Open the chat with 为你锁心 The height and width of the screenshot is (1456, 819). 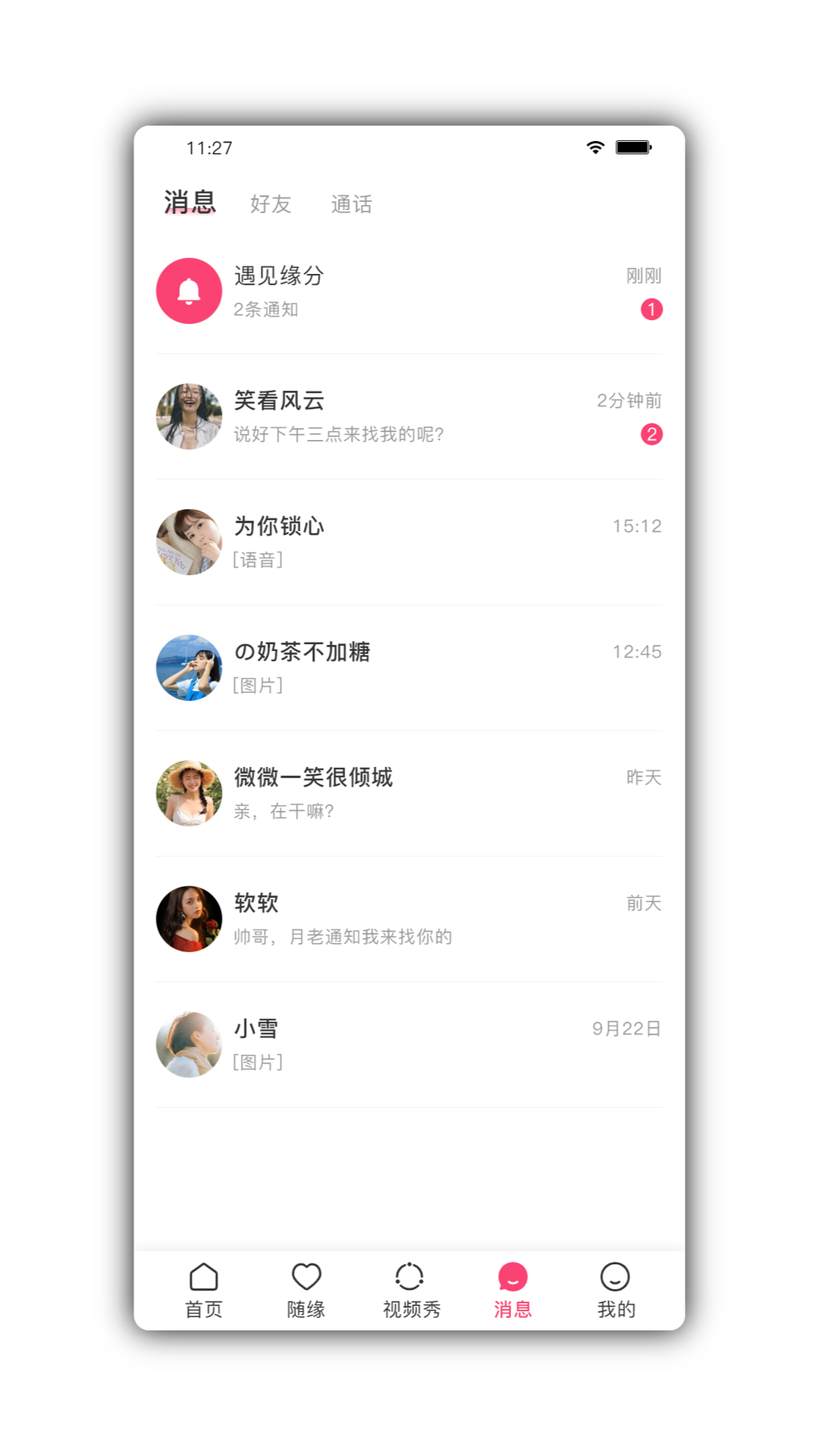point(408,542)
